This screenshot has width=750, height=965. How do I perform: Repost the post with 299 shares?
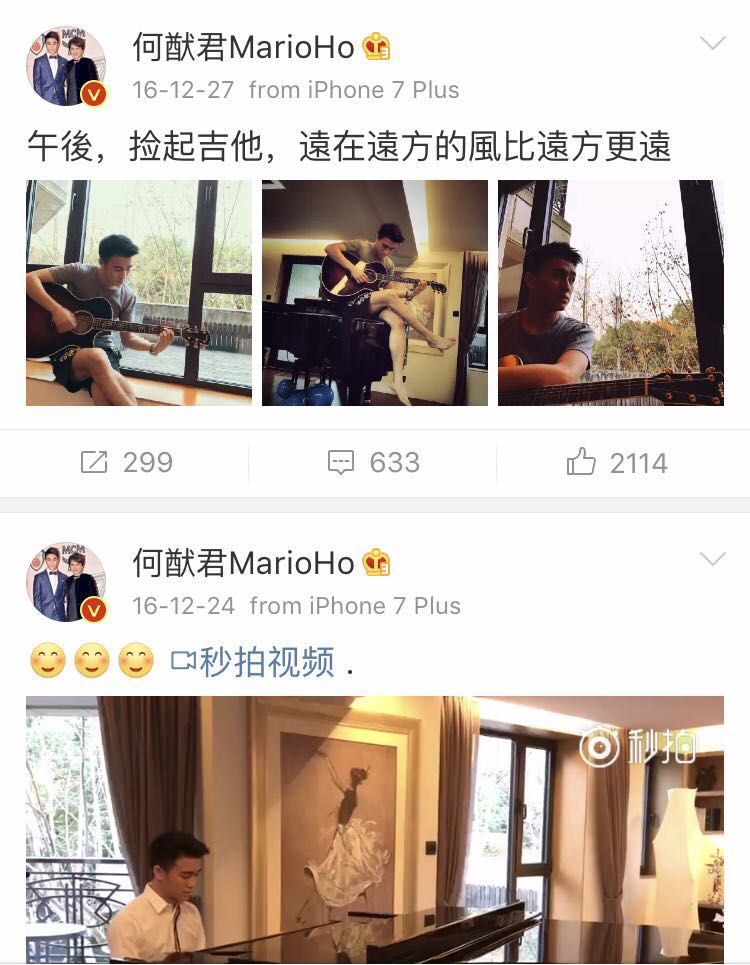(x=126, y=463)
